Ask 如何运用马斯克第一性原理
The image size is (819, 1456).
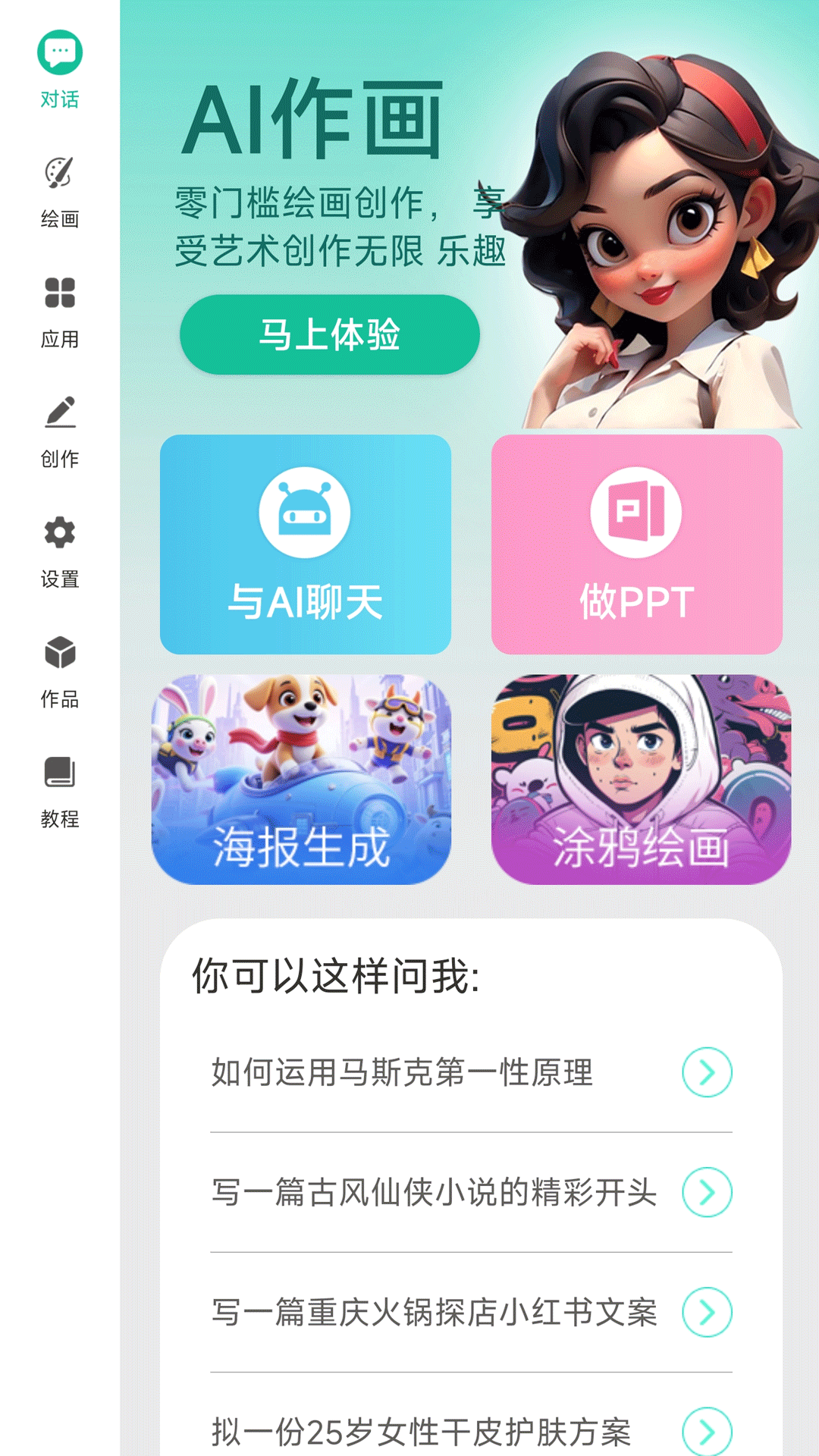click(x=470, y=1072)
